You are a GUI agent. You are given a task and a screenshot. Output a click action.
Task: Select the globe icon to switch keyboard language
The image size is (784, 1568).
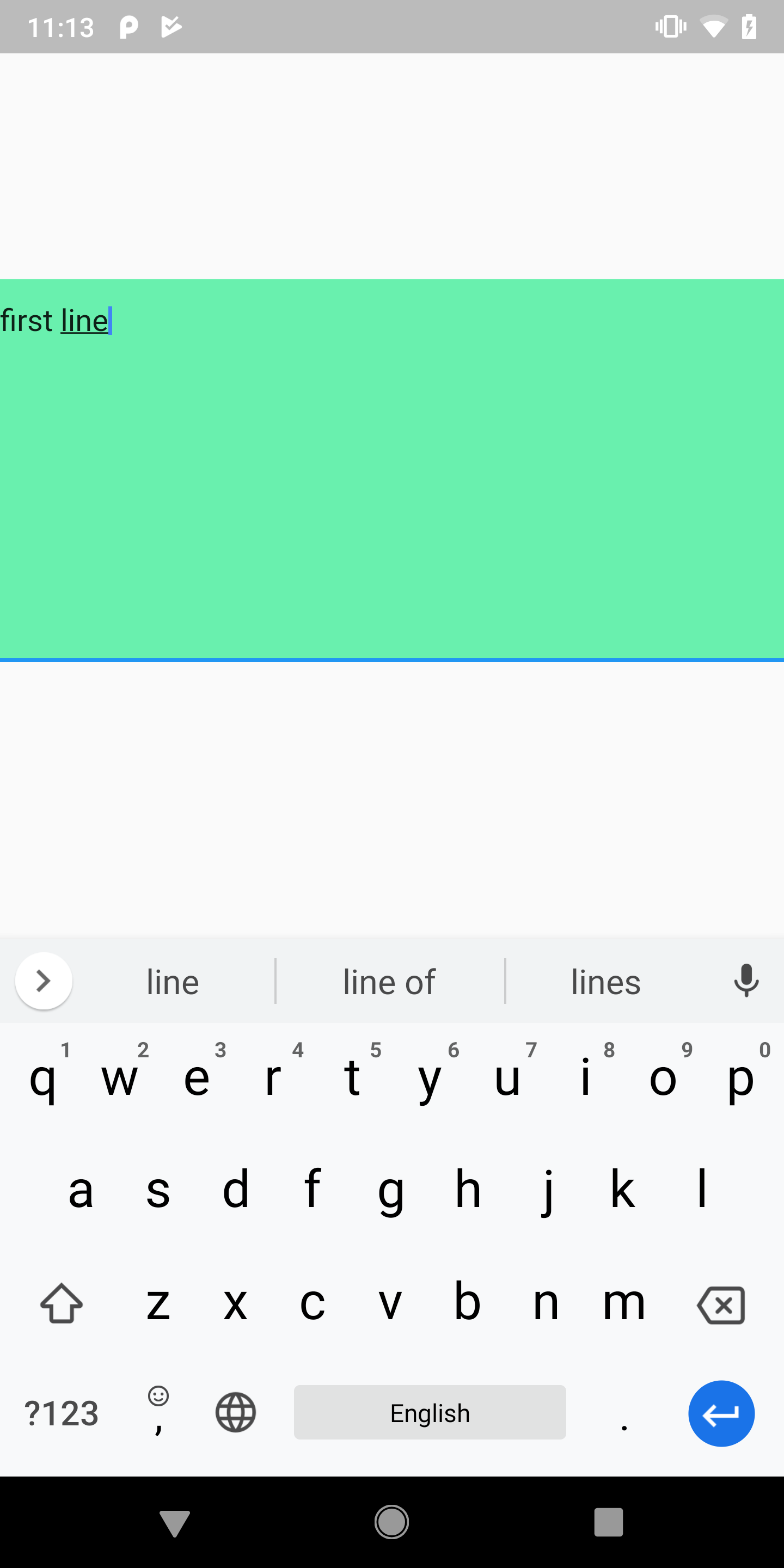click(235, 1413)
